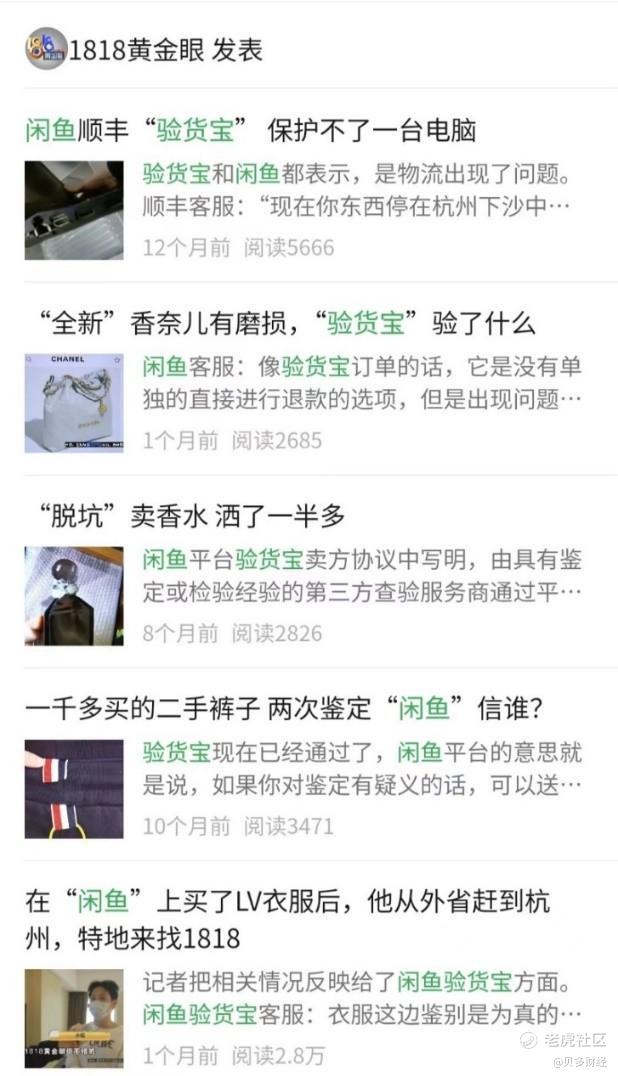View the 二手裤子两次鉴定 article
618x1076 pixels.
tap(284, 709)
